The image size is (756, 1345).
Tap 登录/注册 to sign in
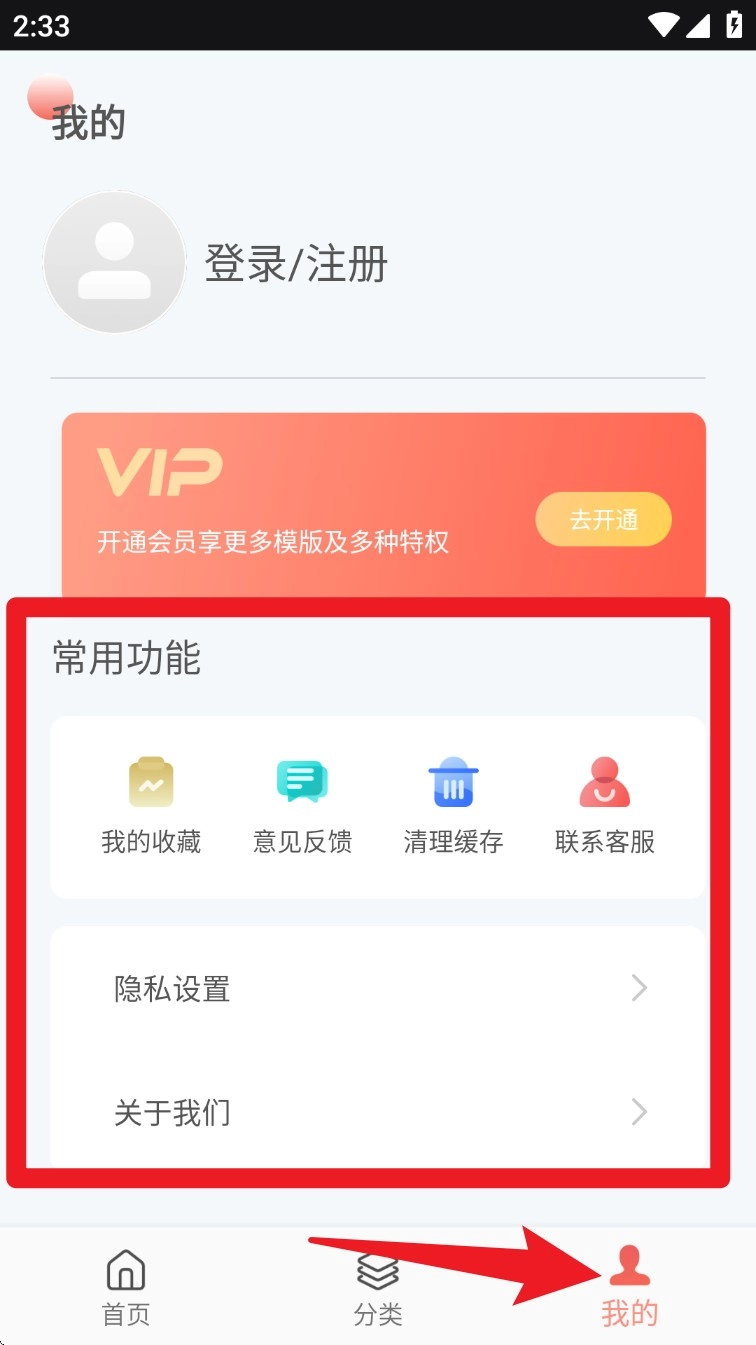(x=296, y=265)
